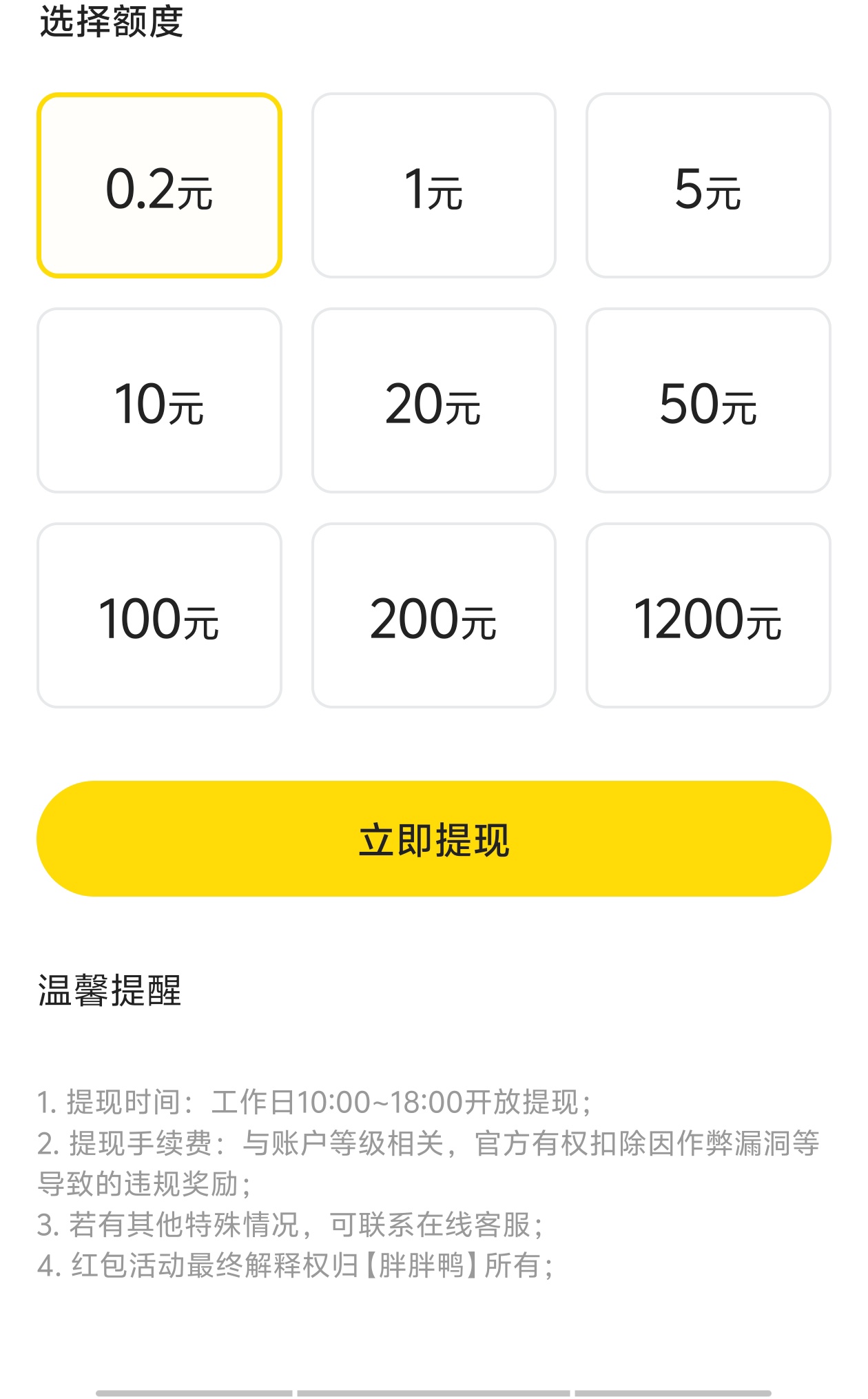Choose the 1元 amount option
Screen dimensions: 868x1399
[x=433, y=186]
